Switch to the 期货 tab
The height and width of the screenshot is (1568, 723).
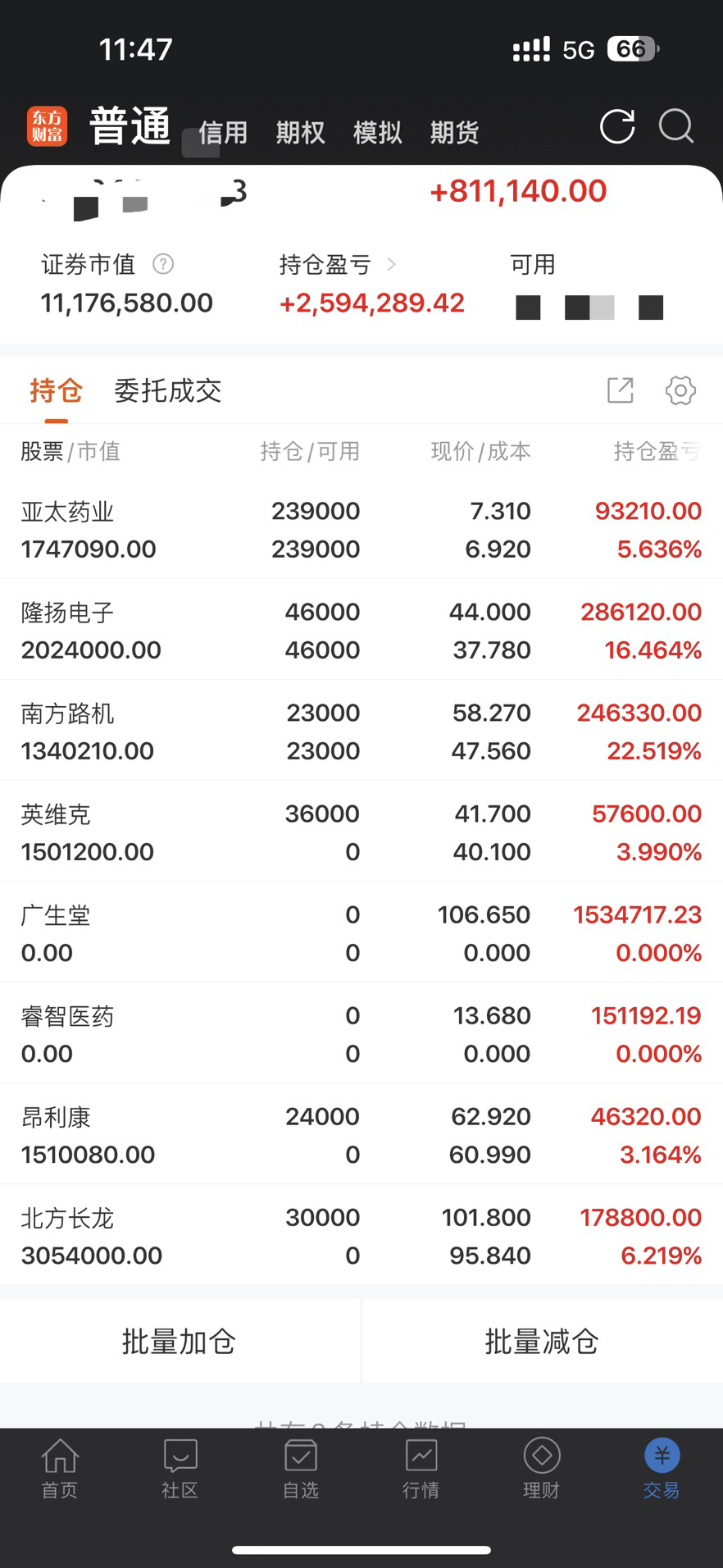(x=454, y=132)
